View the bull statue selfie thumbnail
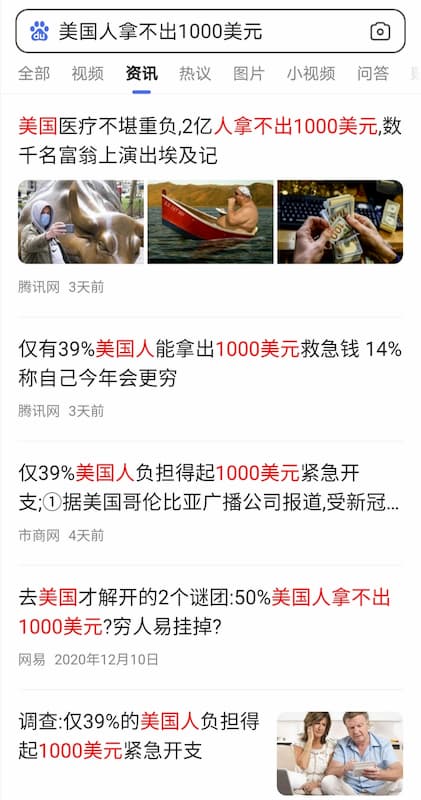Image resolution: width=421 pixels, height=800 pixels. tap(81, 222)
